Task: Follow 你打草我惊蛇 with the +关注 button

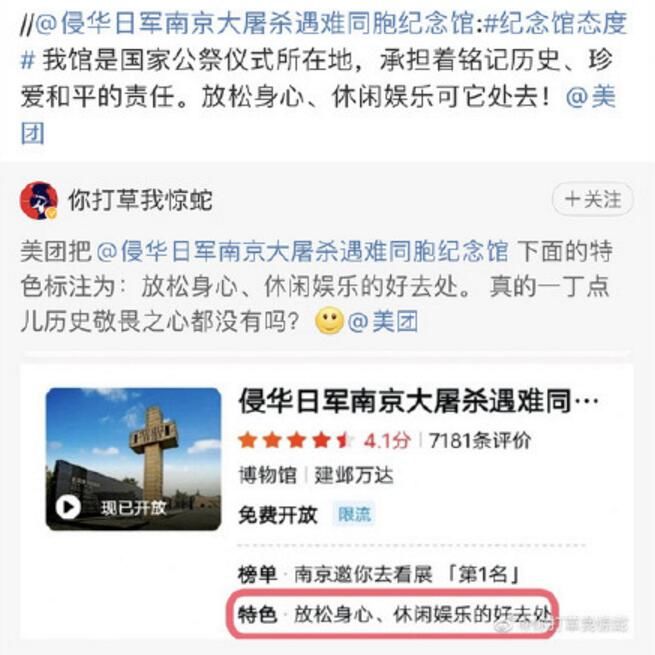Action: 593,199
